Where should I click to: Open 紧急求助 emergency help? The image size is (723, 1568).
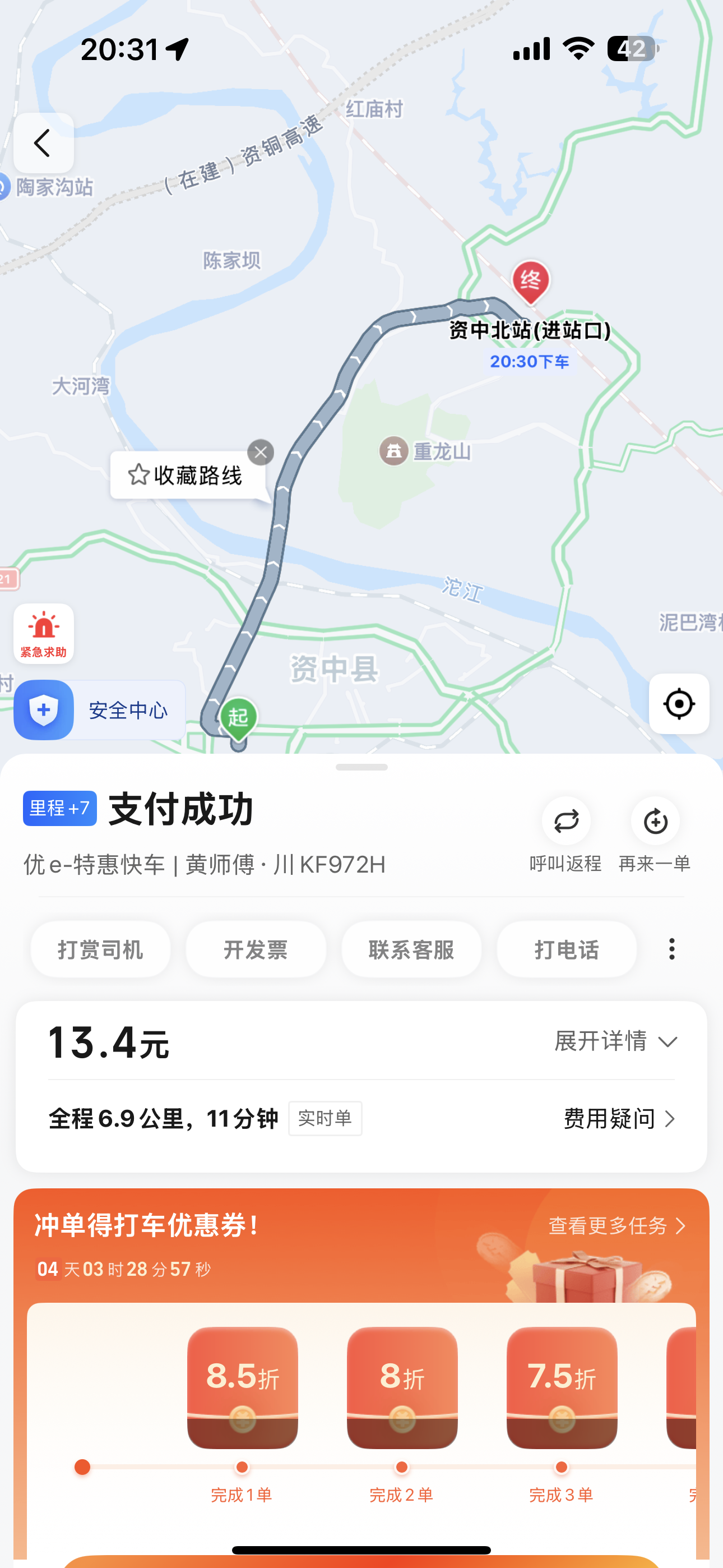click(43, 634)
